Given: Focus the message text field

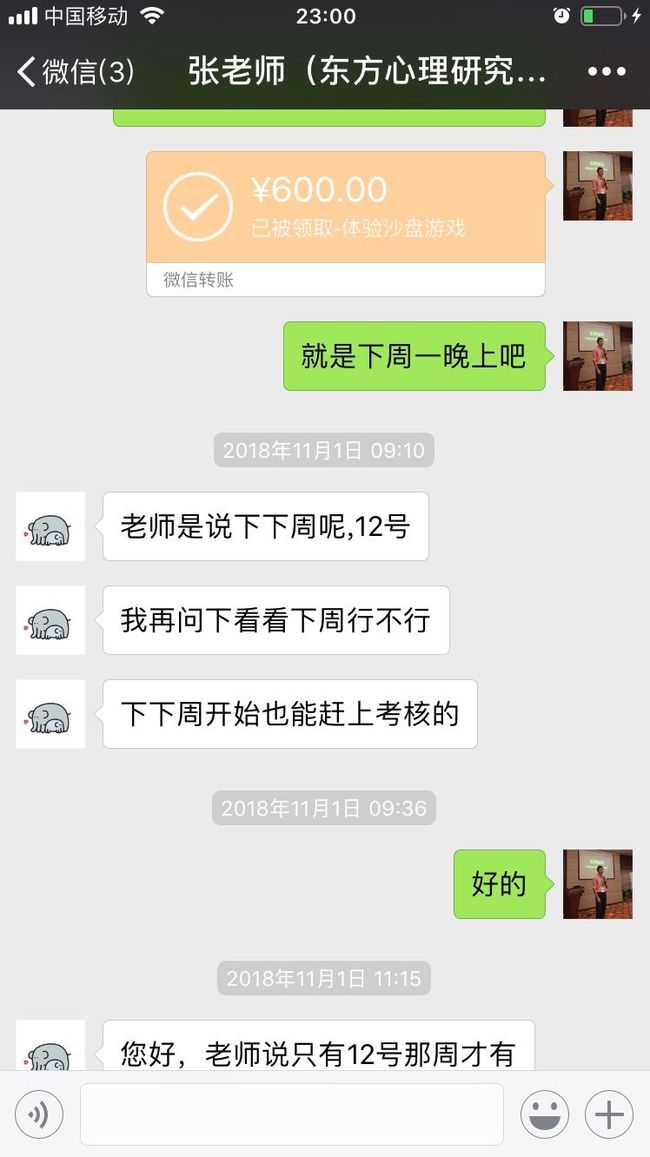Looking at the screenshot, I should pyautogui.click(x=292, y=1114).
